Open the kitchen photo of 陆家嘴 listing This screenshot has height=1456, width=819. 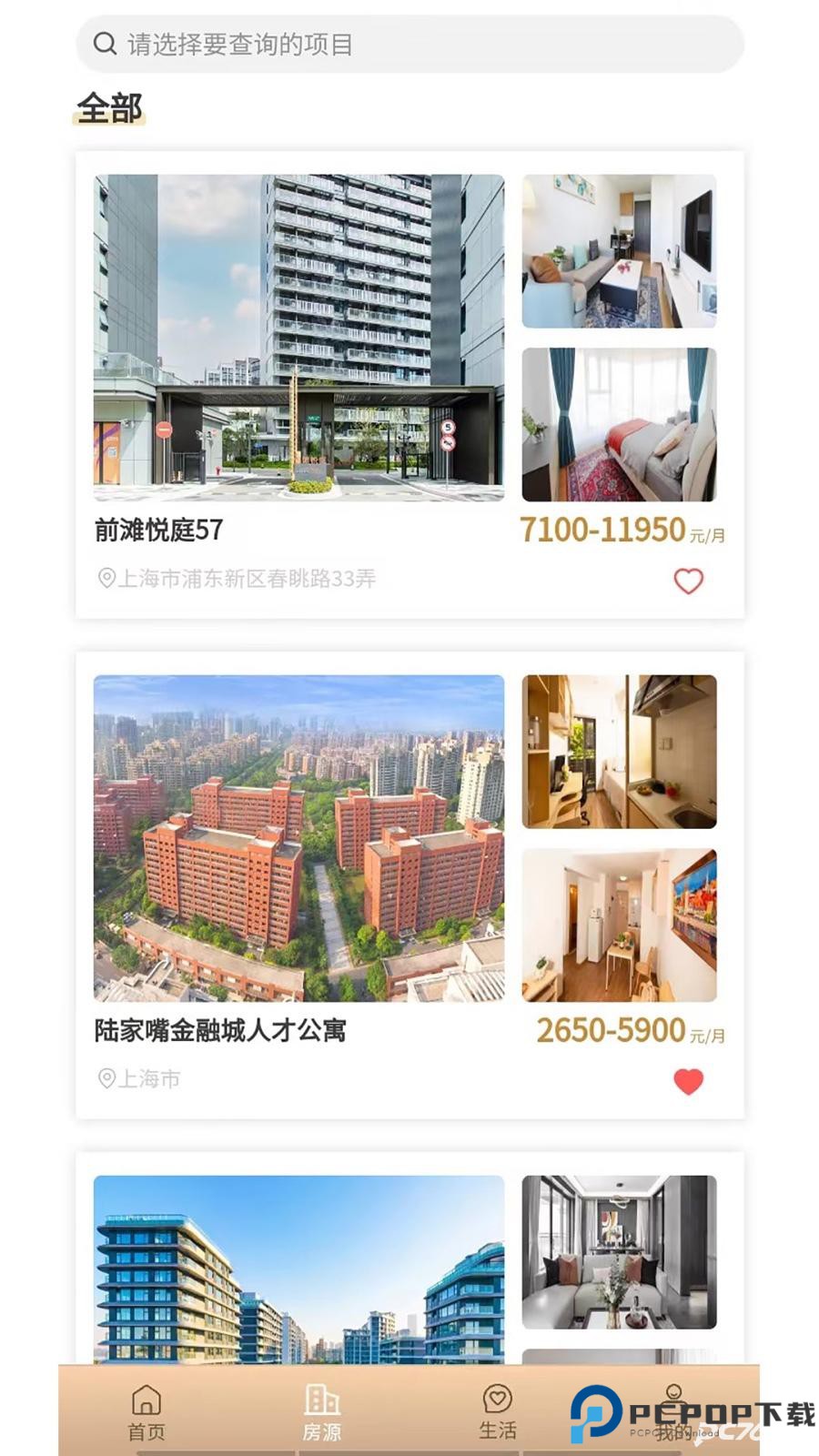(x=620, y=753)
